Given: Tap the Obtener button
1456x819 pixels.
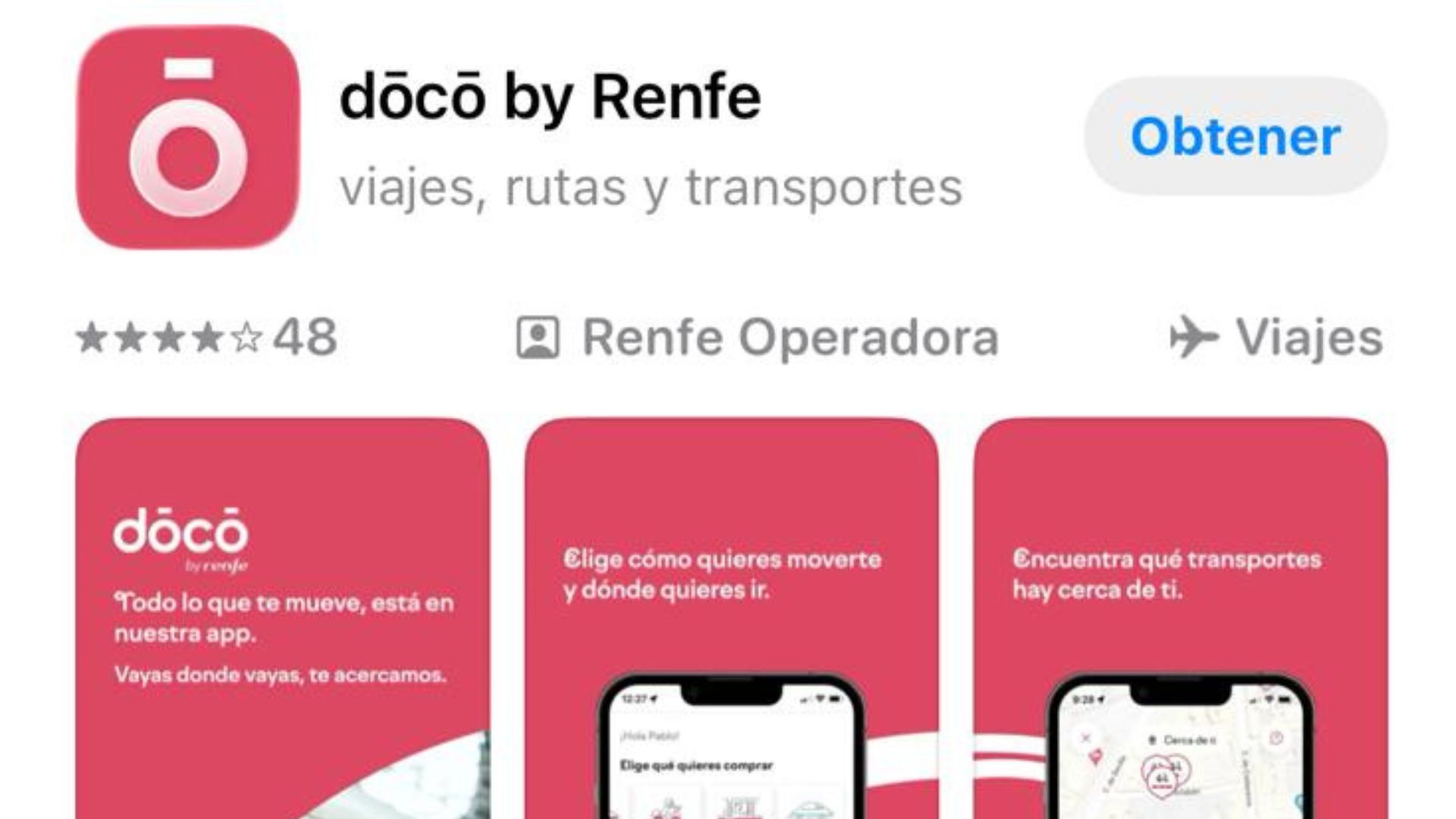Looking at the screenshot, I should tap(1235, 136).
